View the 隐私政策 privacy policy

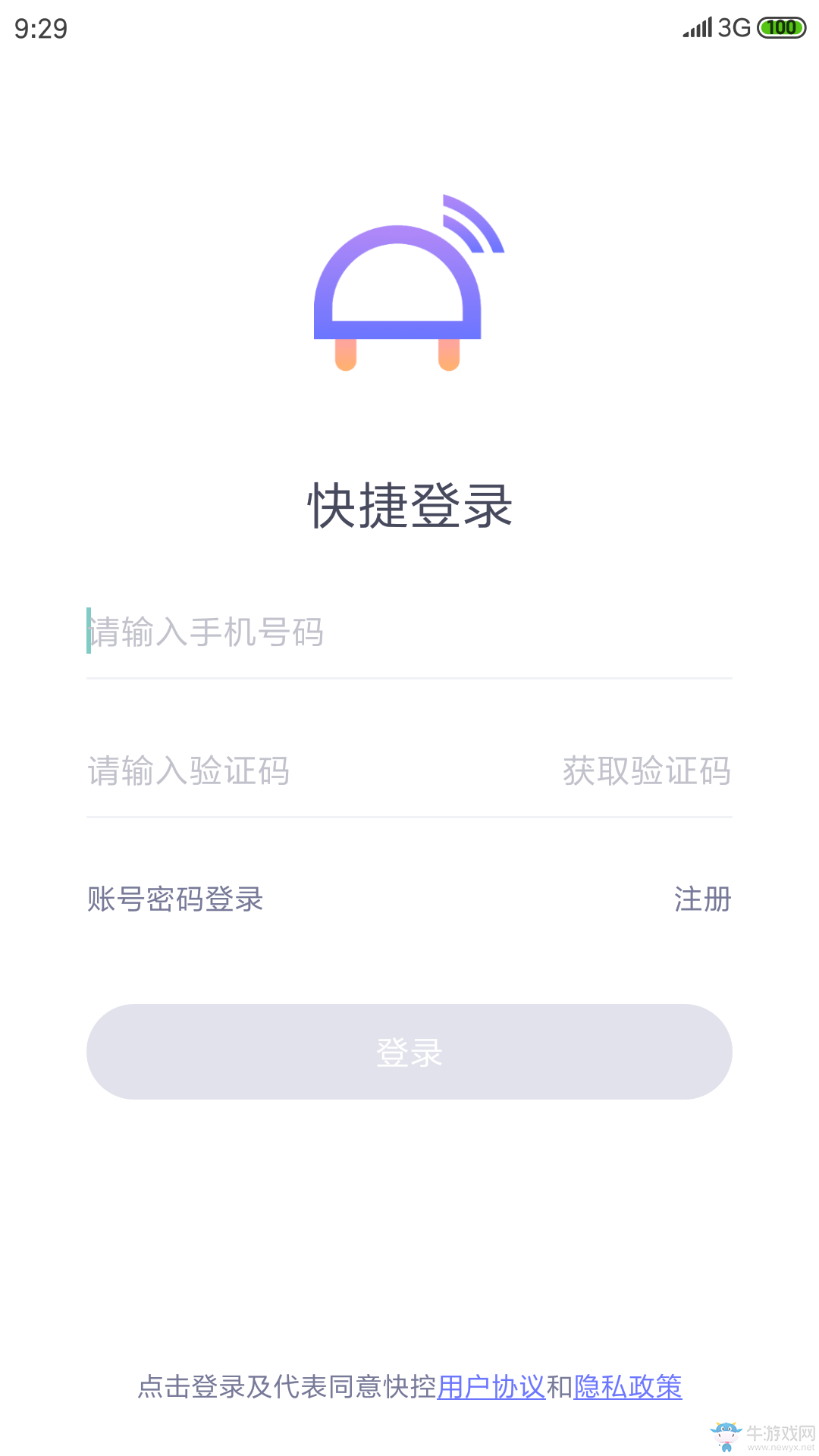tap(628, 1387)
